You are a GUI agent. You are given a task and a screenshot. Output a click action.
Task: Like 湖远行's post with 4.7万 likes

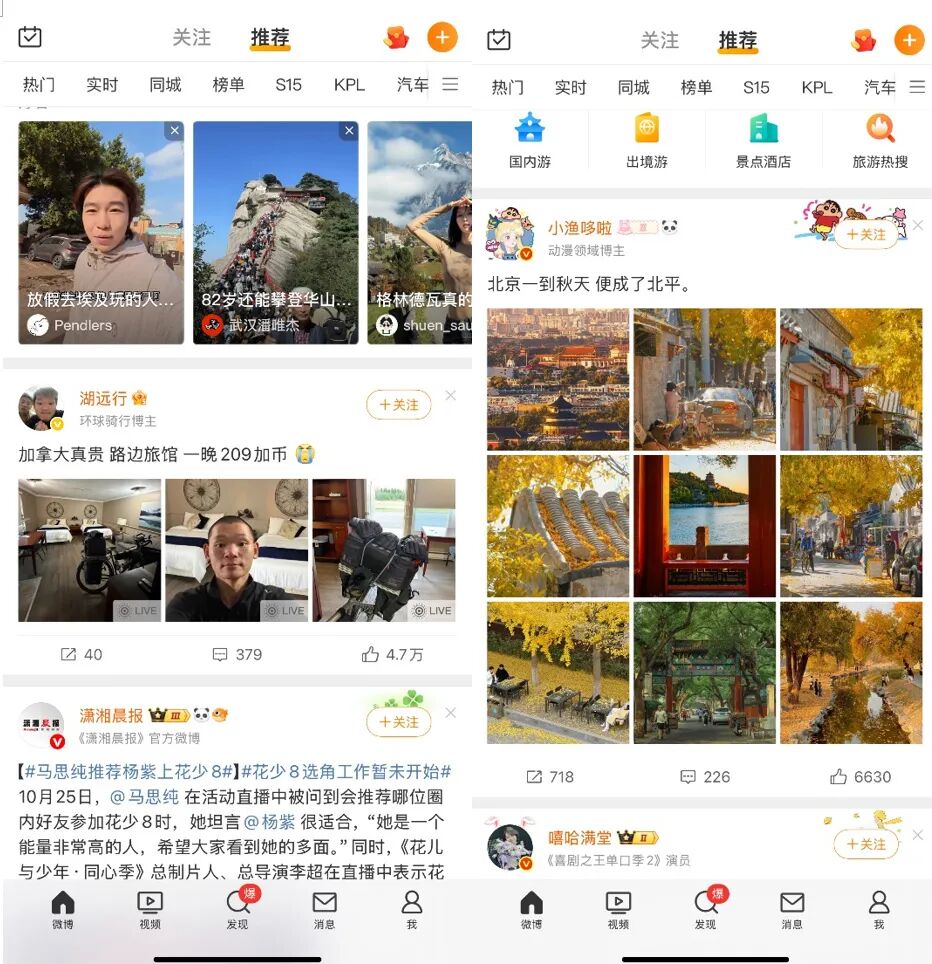(x=392, y=654)
